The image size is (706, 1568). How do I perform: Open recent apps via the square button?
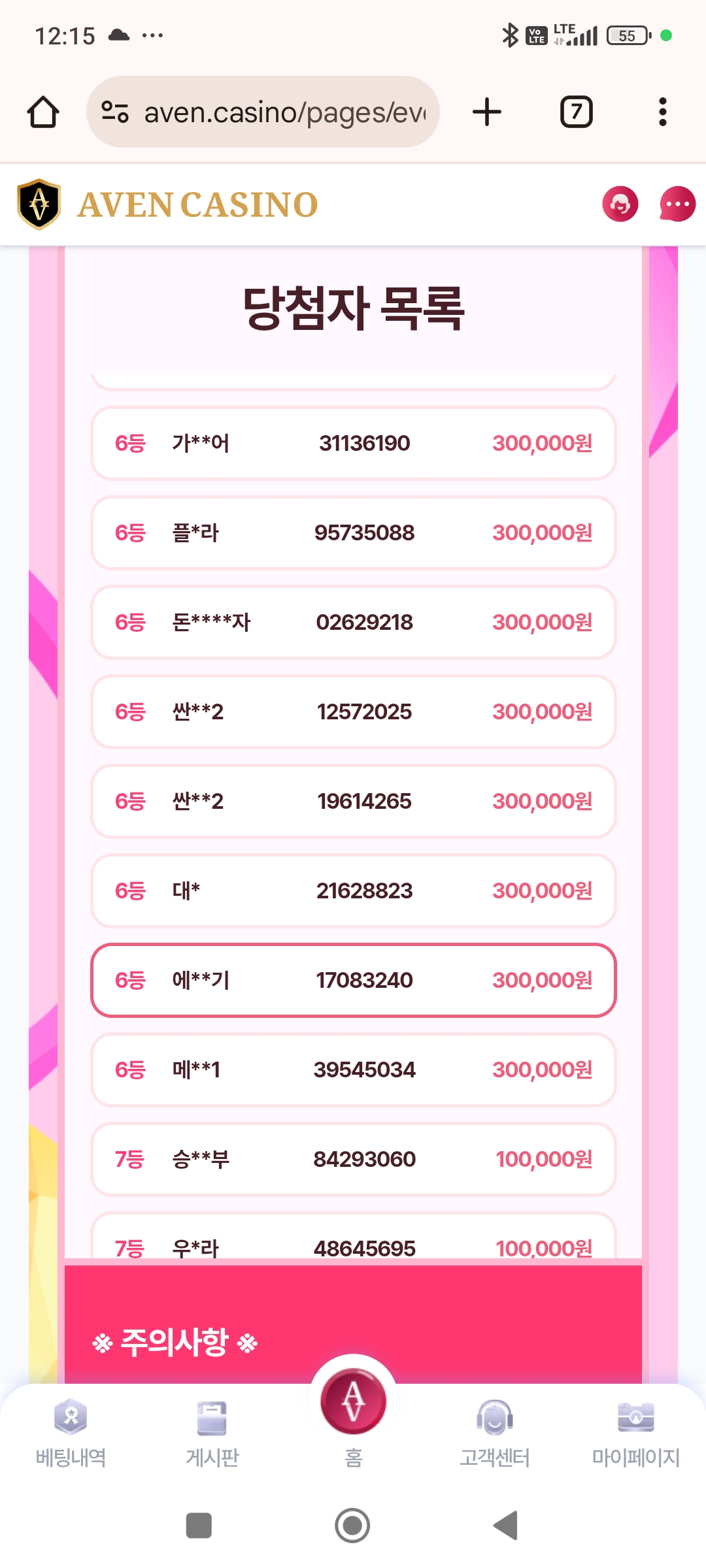tap(199, 1526)
